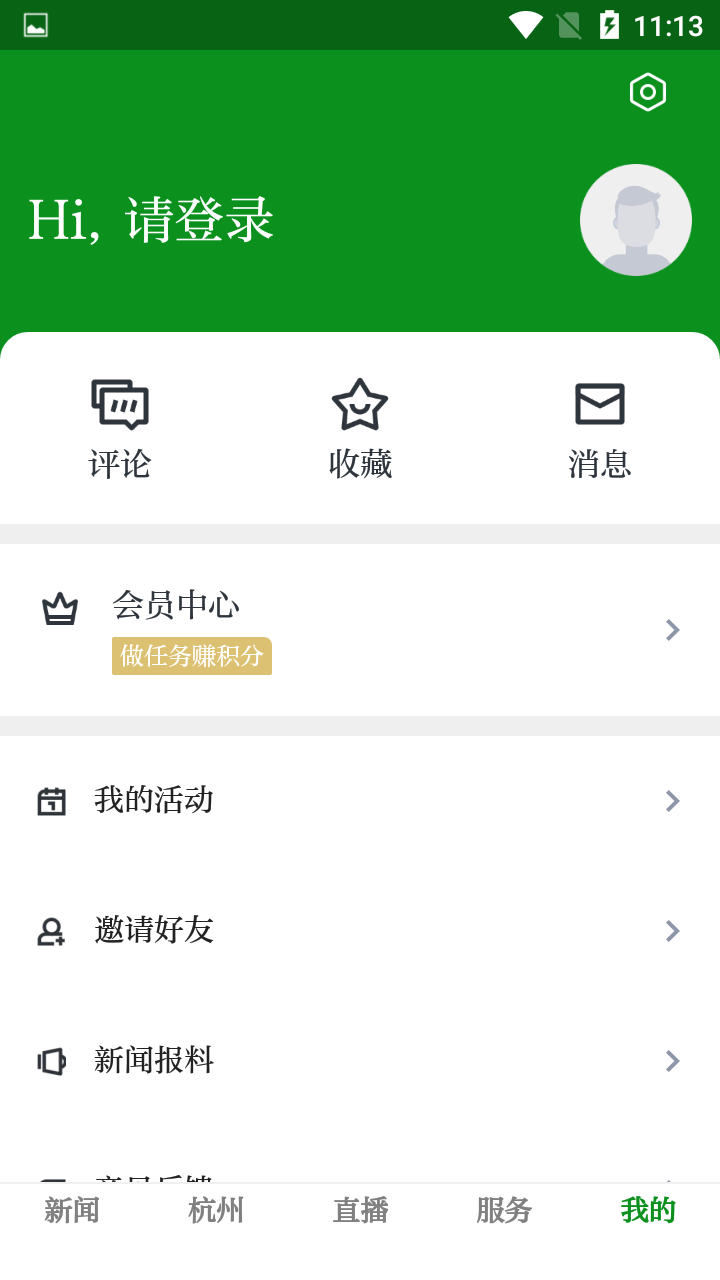Open 消息 messages

[600, 430]
